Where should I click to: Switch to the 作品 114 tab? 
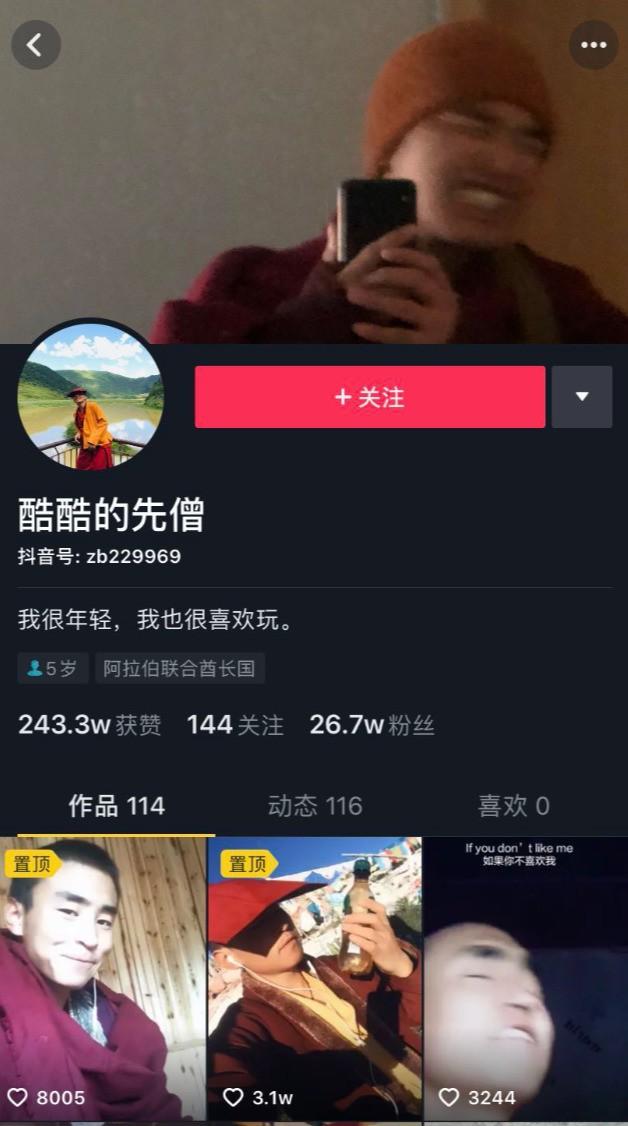coord(116,806)
